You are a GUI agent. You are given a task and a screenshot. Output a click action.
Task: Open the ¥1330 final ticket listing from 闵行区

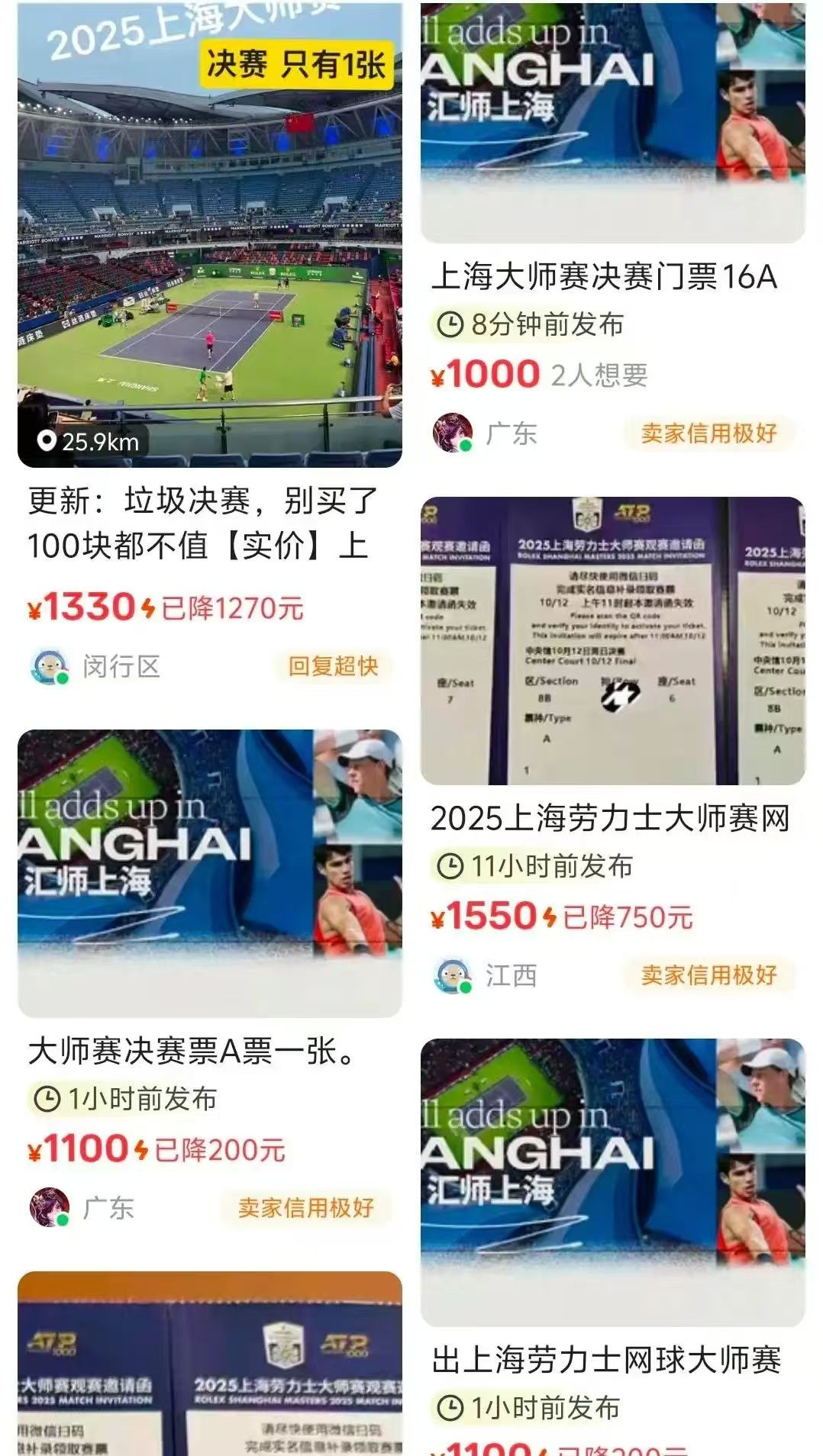pos(209,237)
